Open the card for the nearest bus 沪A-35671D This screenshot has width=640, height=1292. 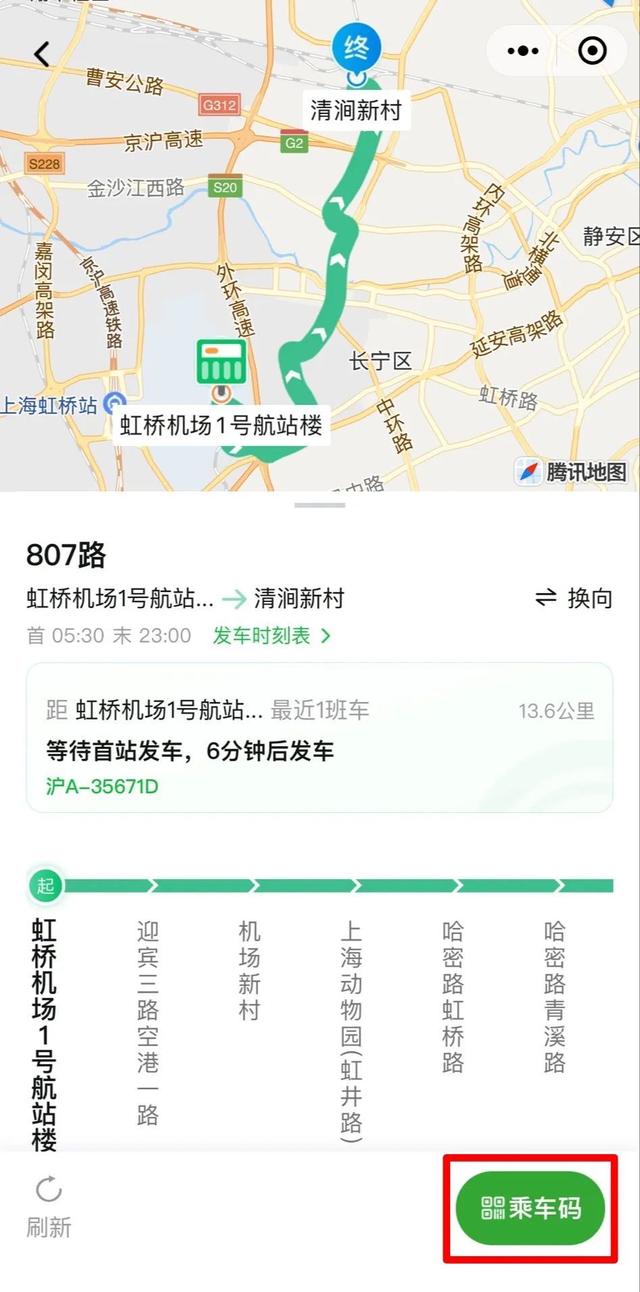320,737
